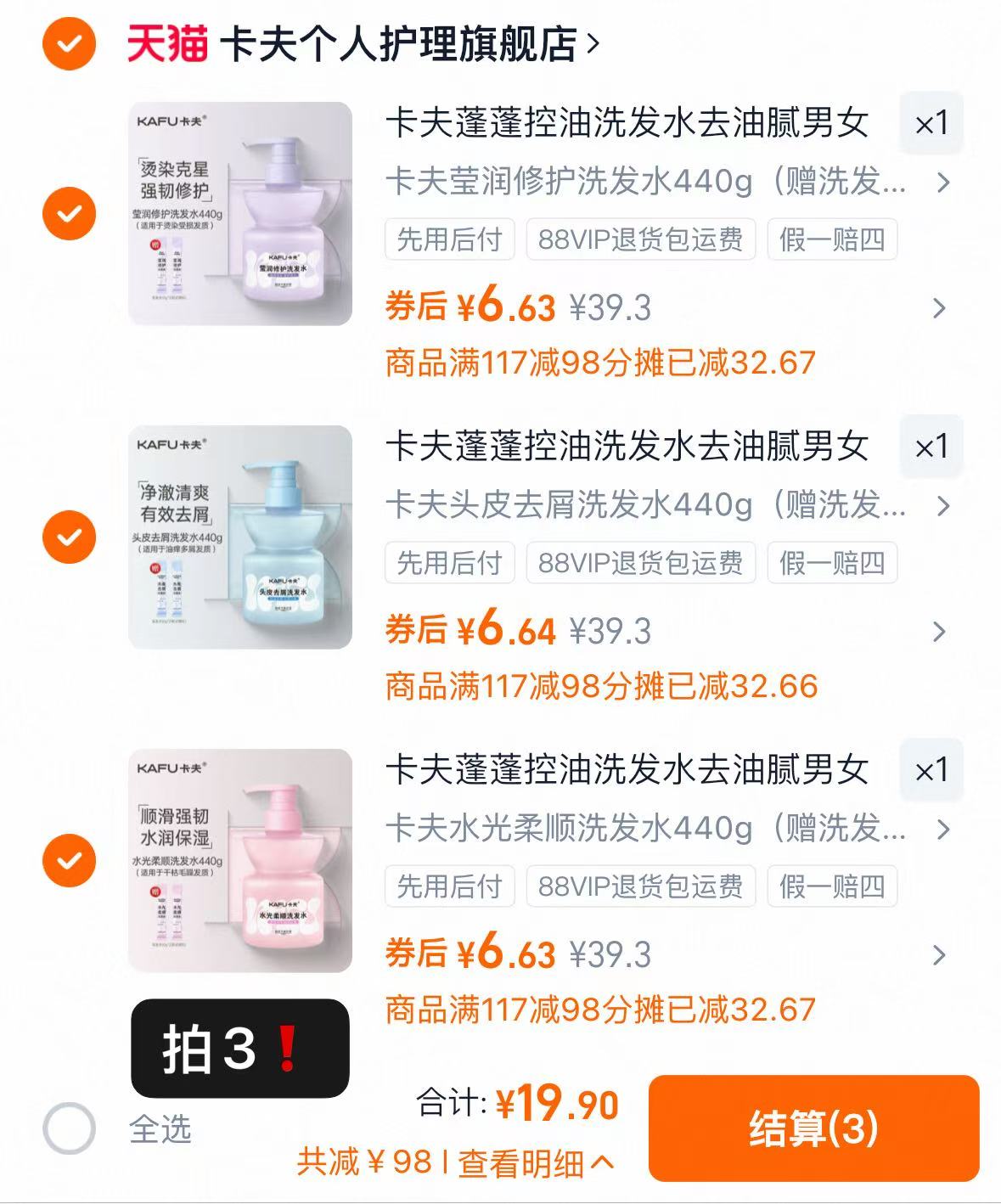
Task: Click the 先用后付 tag on third product
Action: 448,886
